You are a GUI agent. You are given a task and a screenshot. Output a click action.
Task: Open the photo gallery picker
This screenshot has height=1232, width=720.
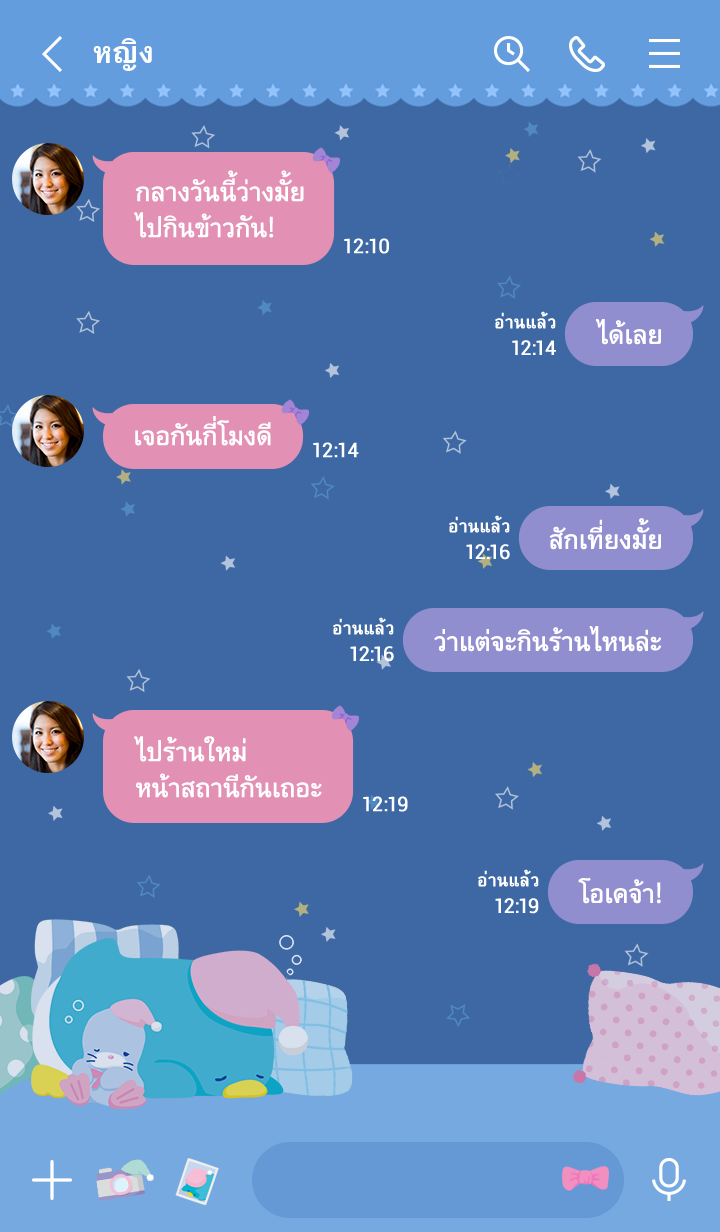click(x=197, y=1181)
